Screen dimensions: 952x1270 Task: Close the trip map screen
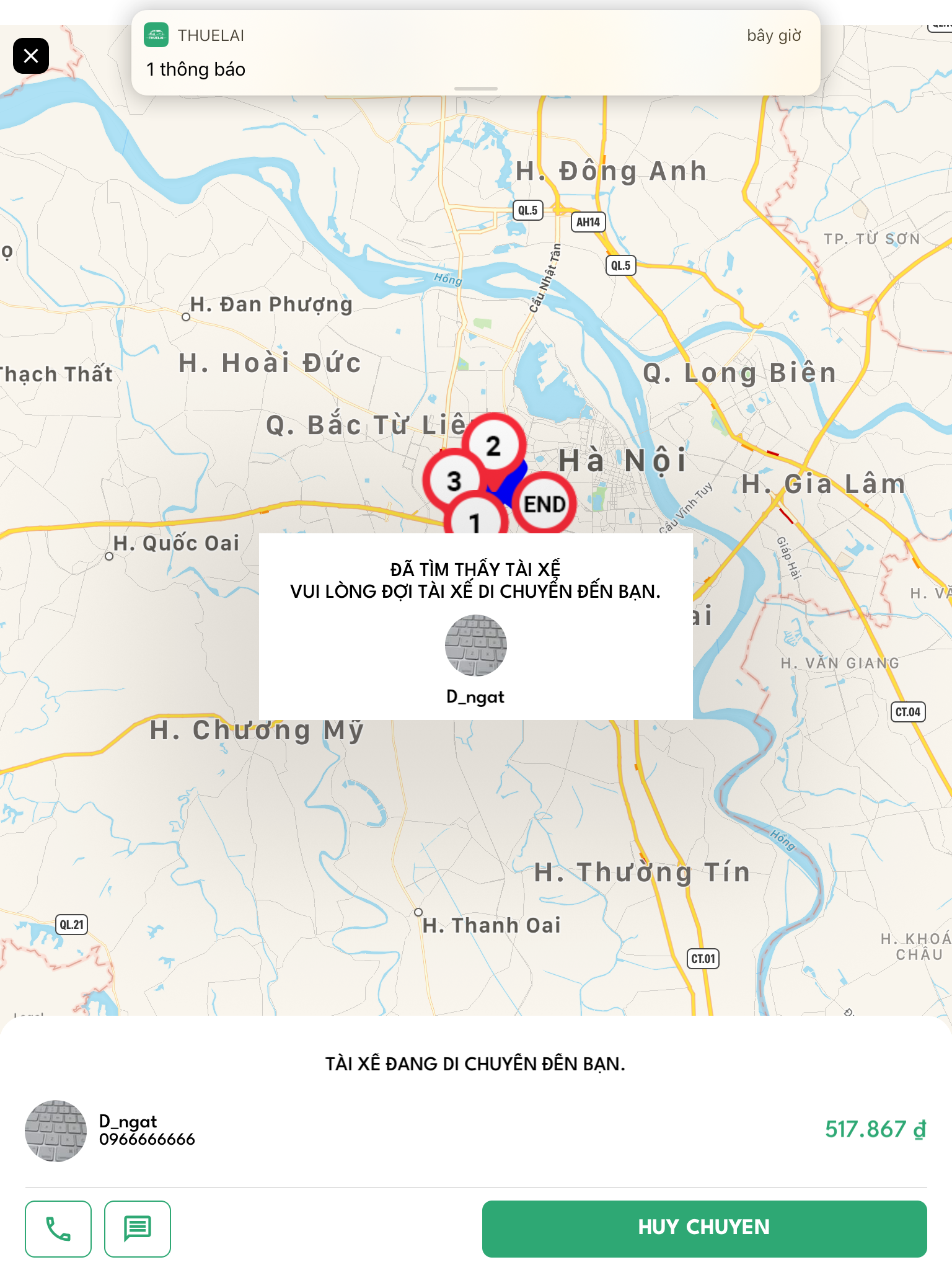tap(31, 56)
